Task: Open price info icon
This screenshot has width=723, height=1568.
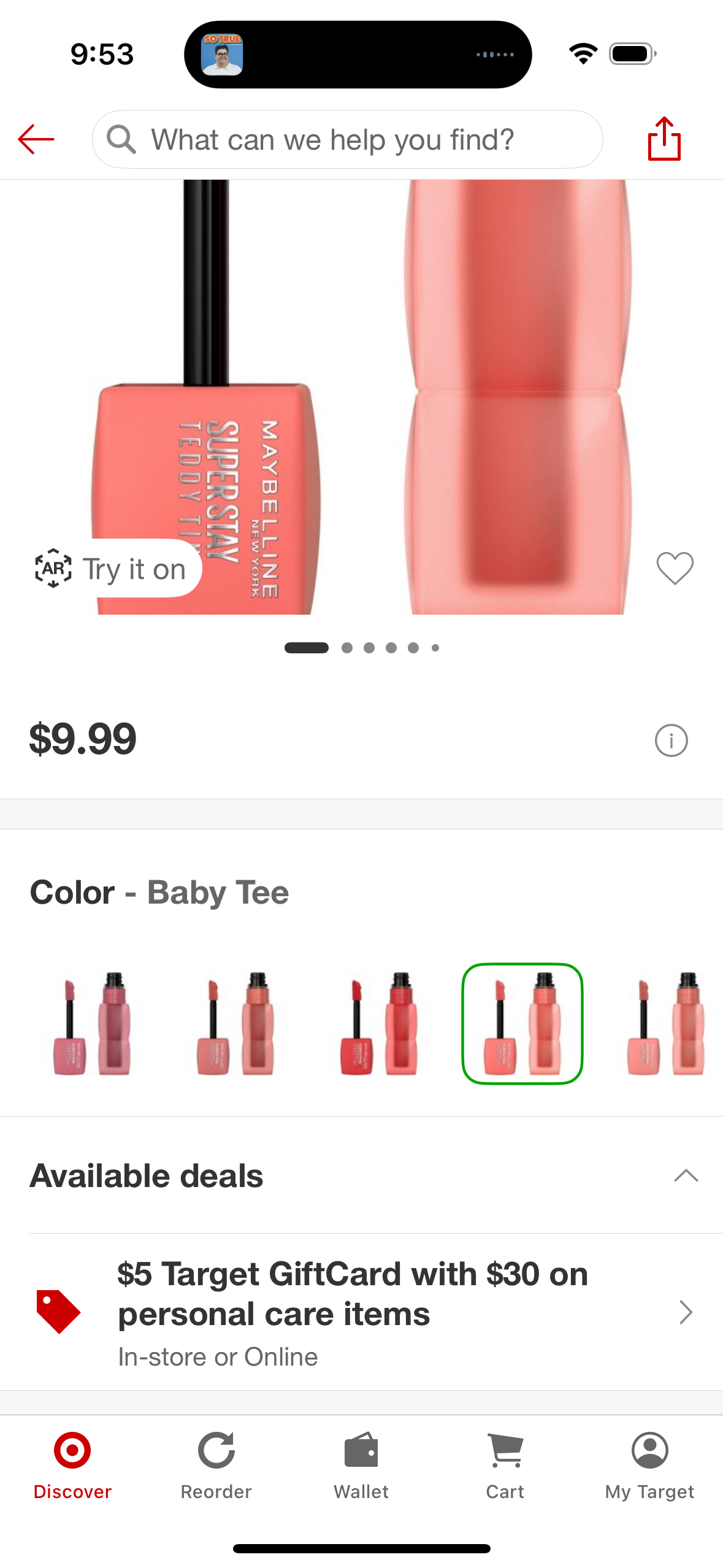Action: [x=671, y=740]
